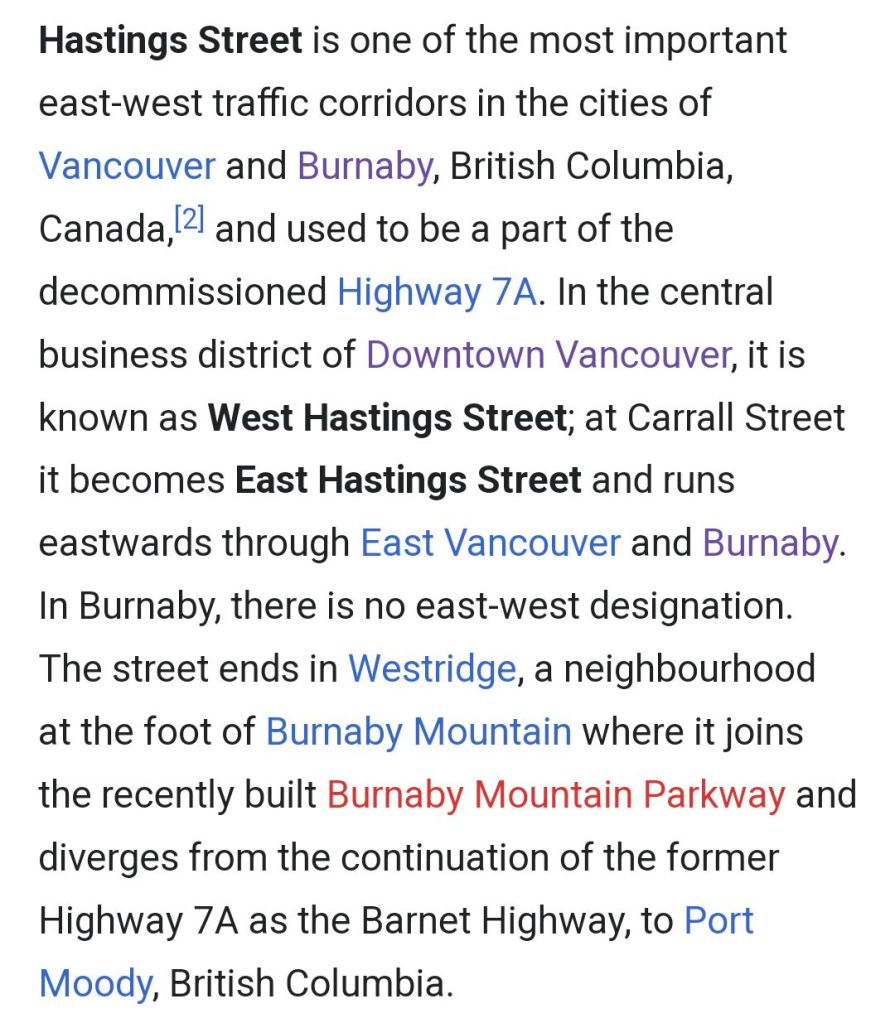The width and height of the screenshot is (895, 1023).
Task: Open the Downtown Vancouver article link
Action: click(548, 355)
